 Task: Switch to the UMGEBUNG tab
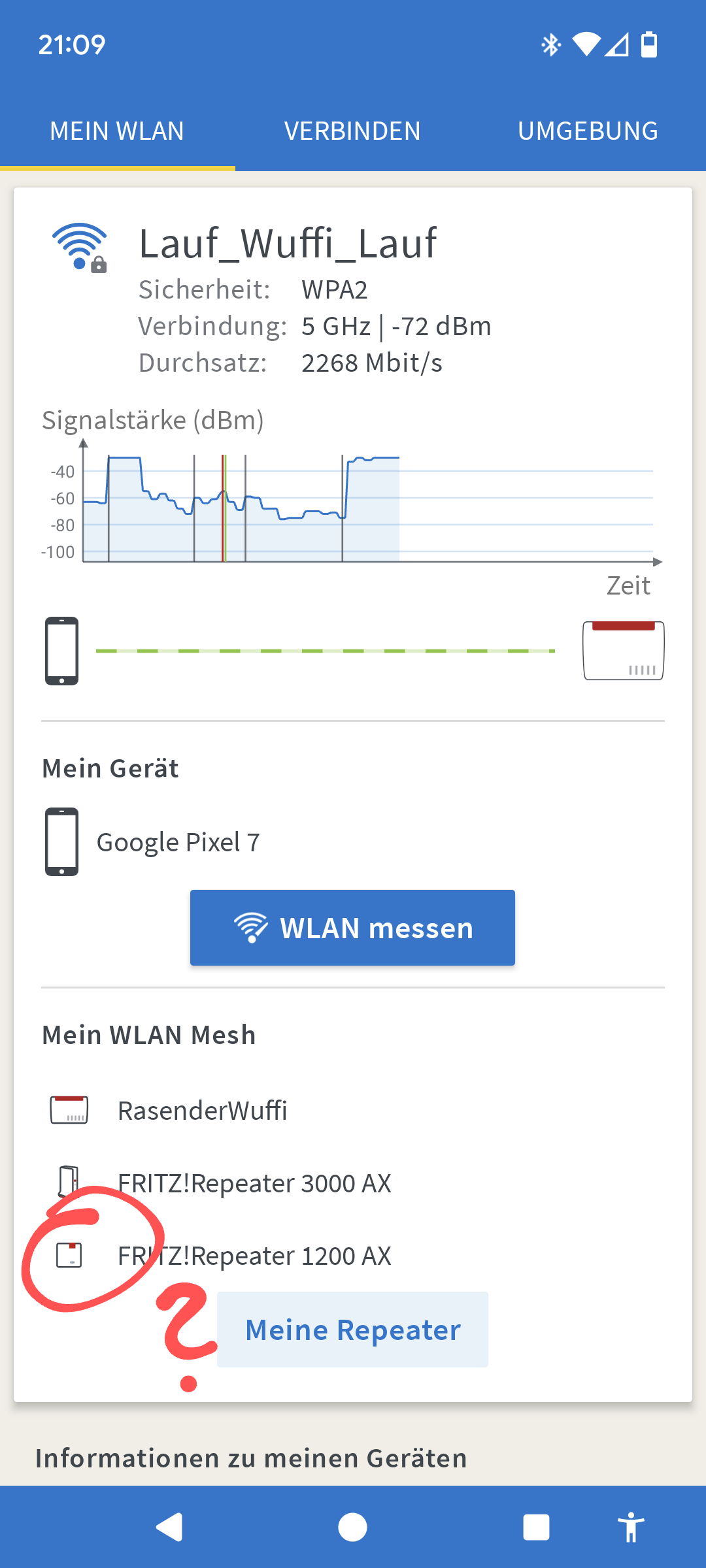pyautogui.click(x=588, y=131)
